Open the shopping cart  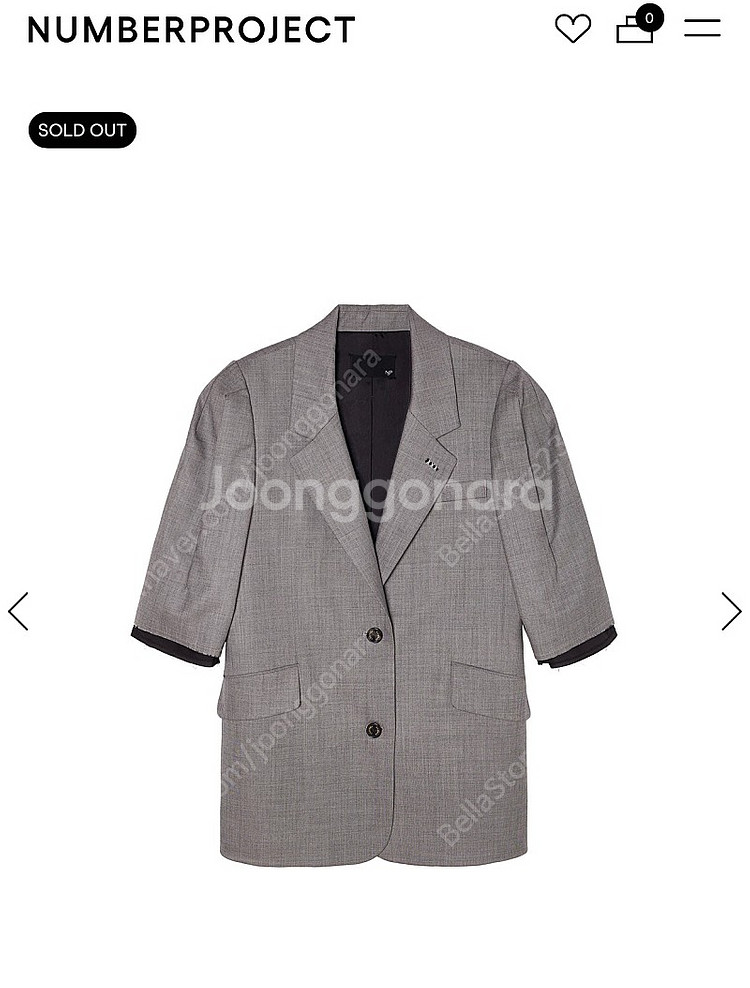(x=636, y=28)
